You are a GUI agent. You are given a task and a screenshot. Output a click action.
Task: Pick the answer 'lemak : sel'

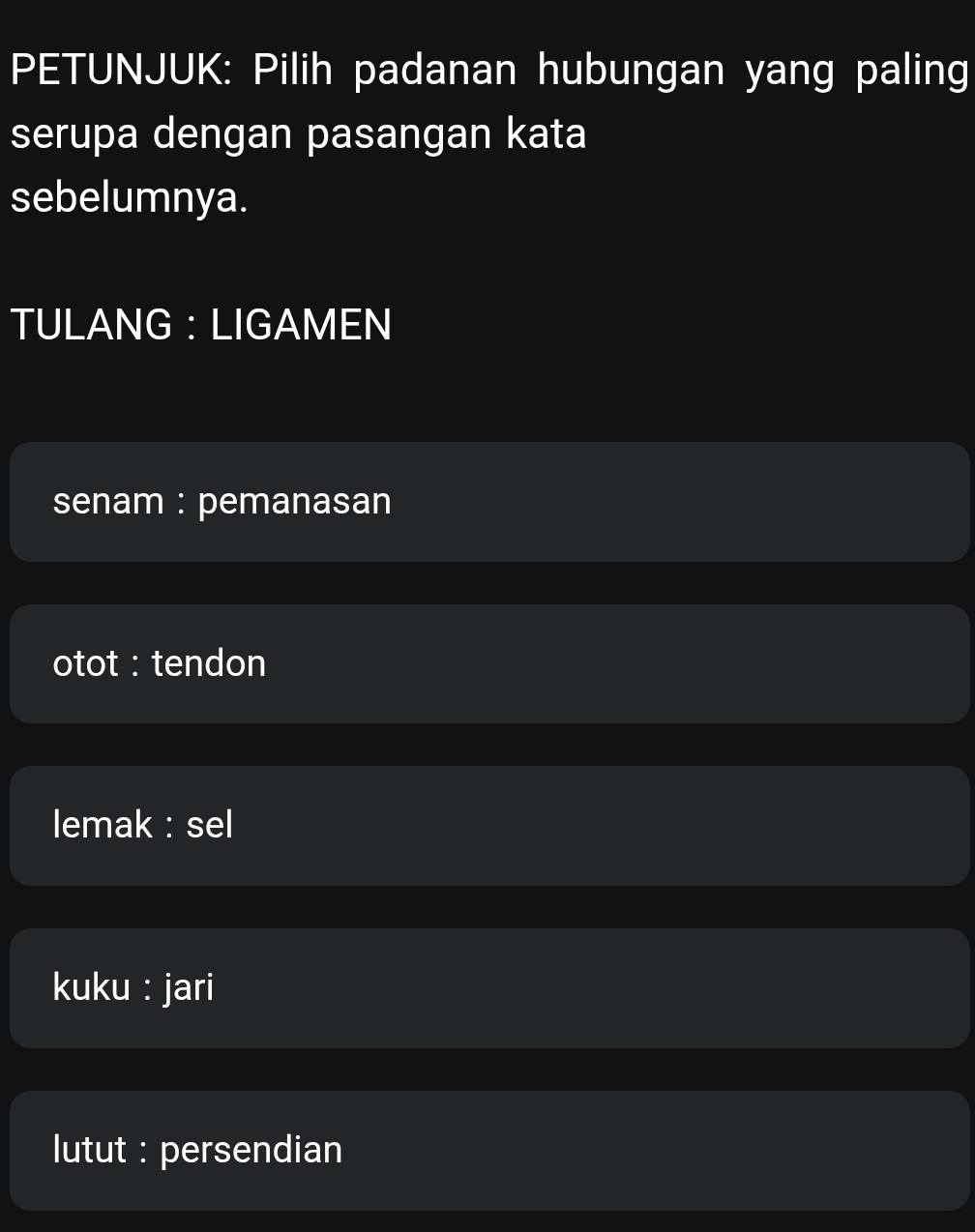pos(489,826)
